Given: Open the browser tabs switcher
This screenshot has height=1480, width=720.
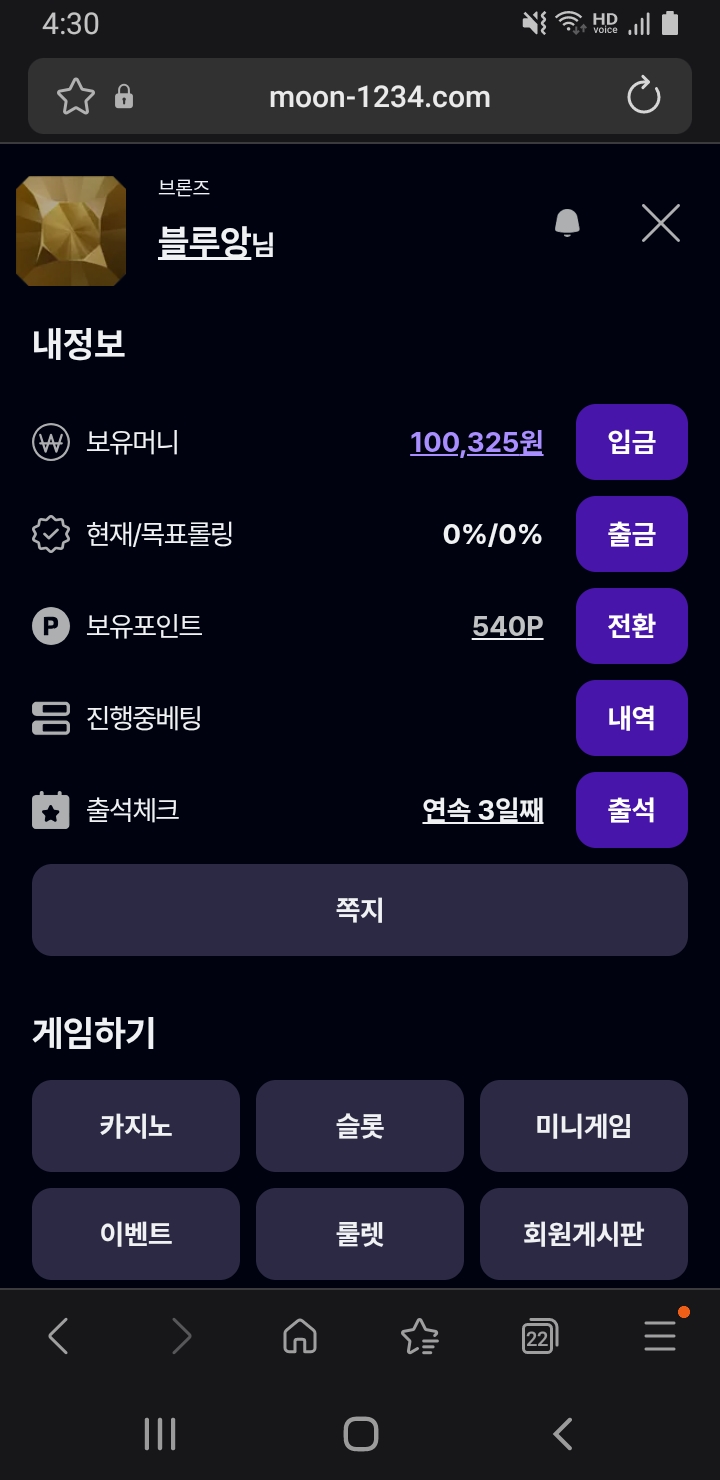Looking at the screenshot, I should coord(539,1337).
